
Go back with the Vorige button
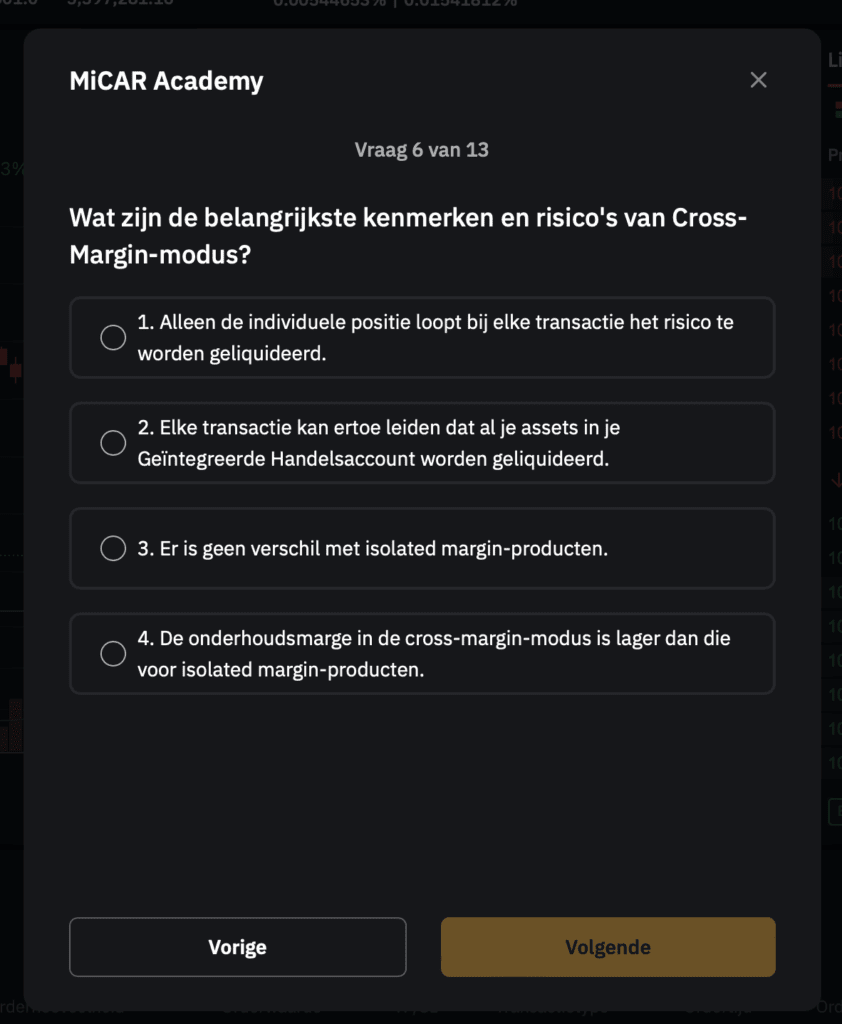pyautogui.click(x=238, y=947)
